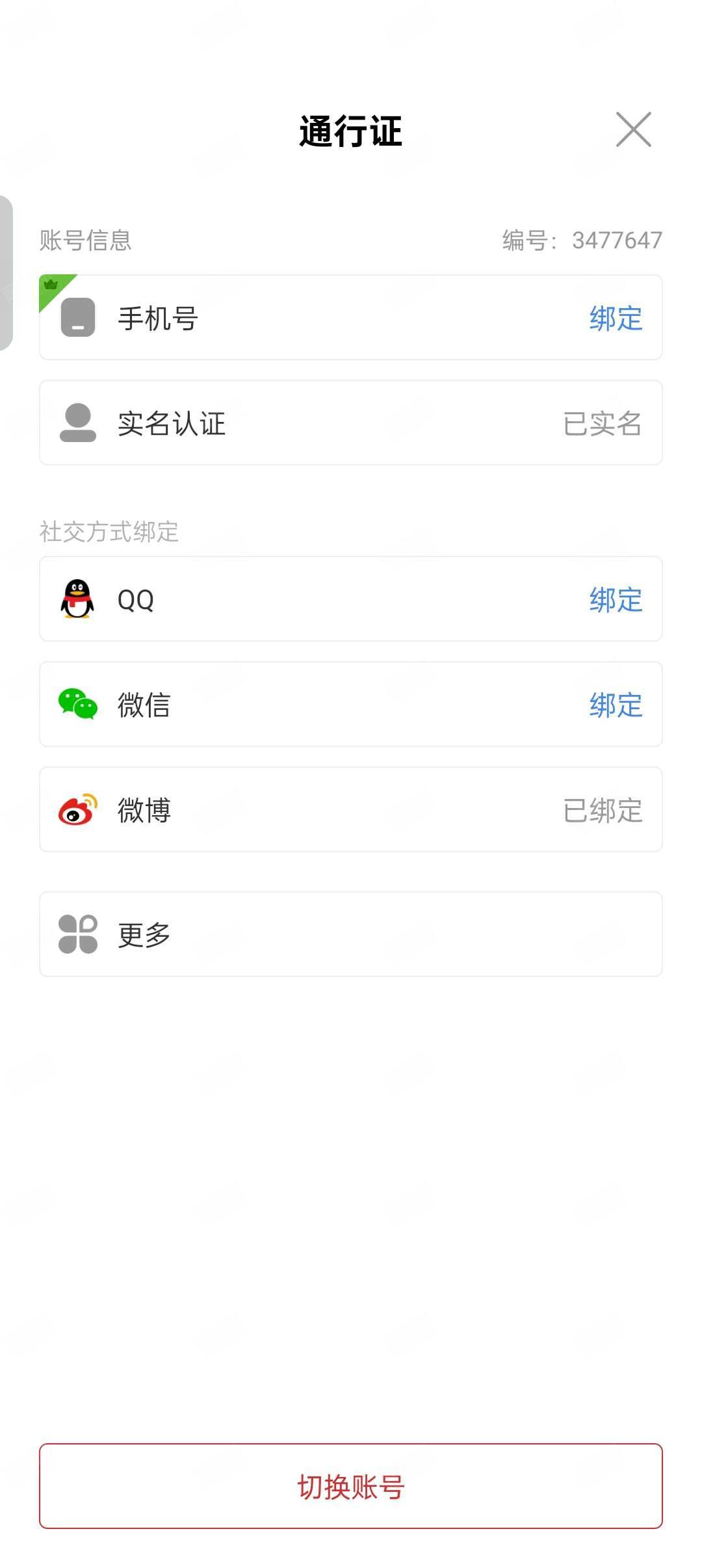Tap the 切换账号 button
Image resolution: width=702 pixels, height=1568 pixels.
pyautogui.click(x=351, y=1486)
